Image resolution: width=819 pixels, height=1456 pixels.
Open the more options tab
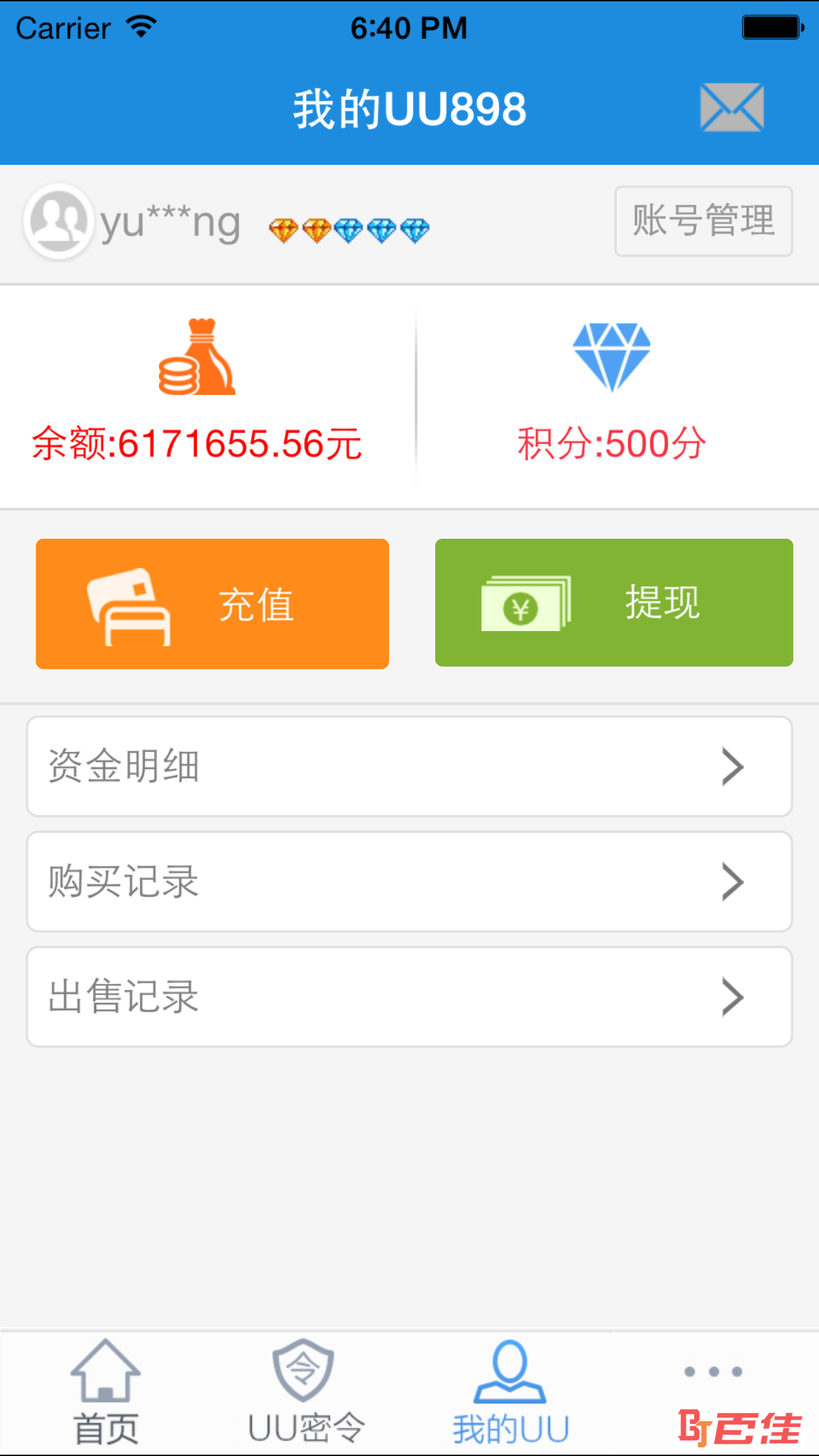pos(713,1373)
